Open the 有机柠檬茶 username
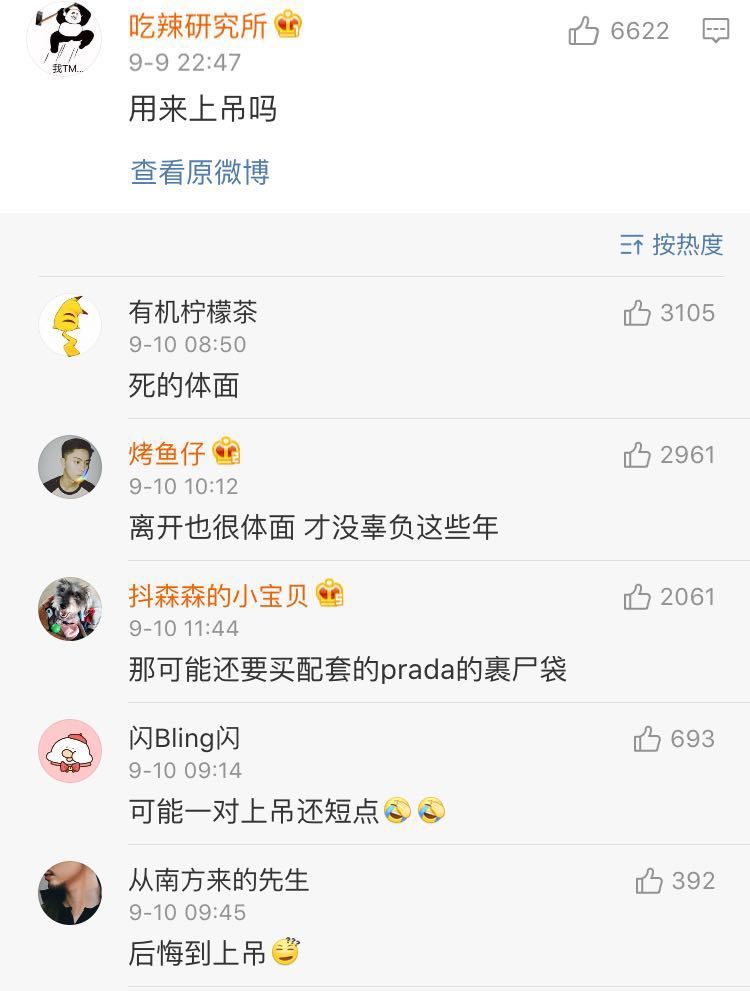 tap(193, 312)
